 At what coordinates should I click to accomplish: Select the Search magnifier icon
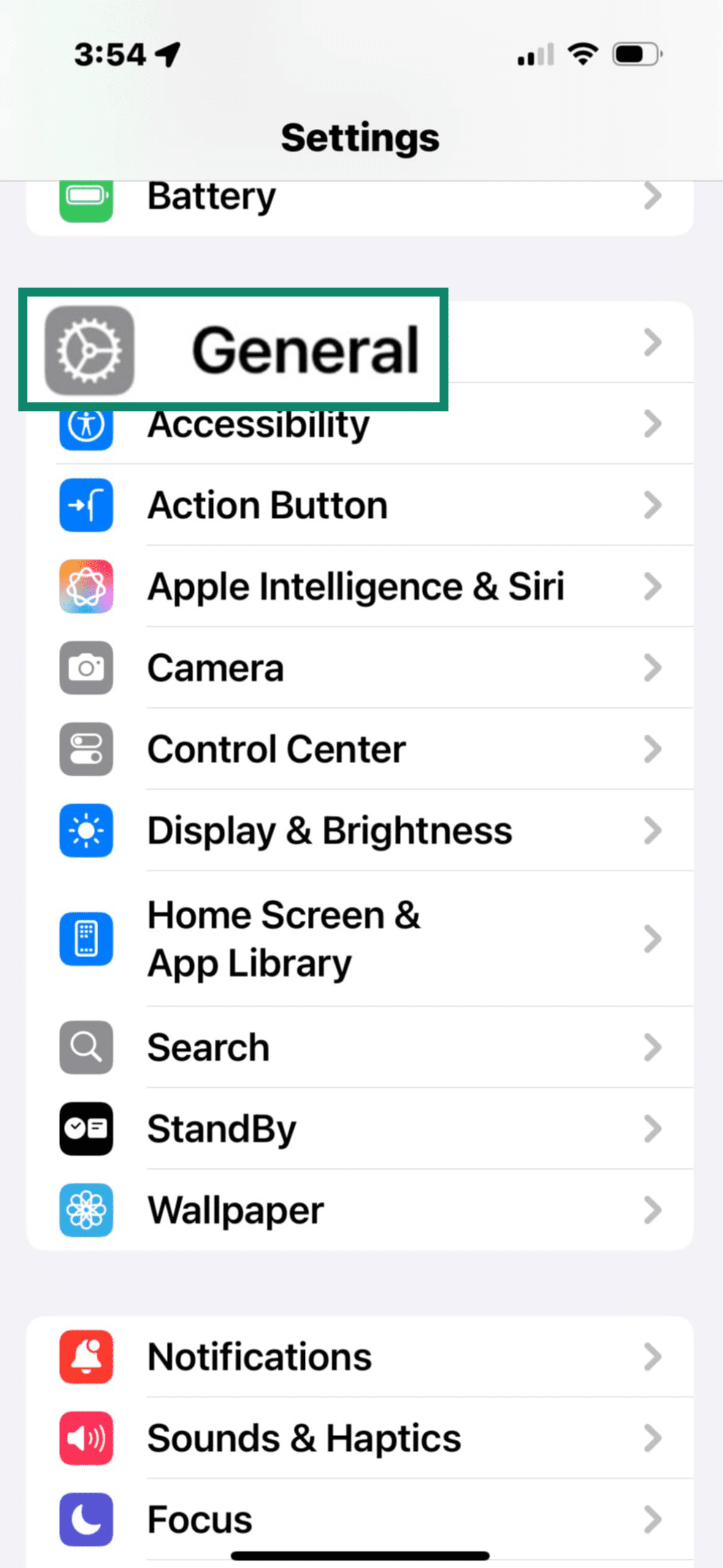86,1048
